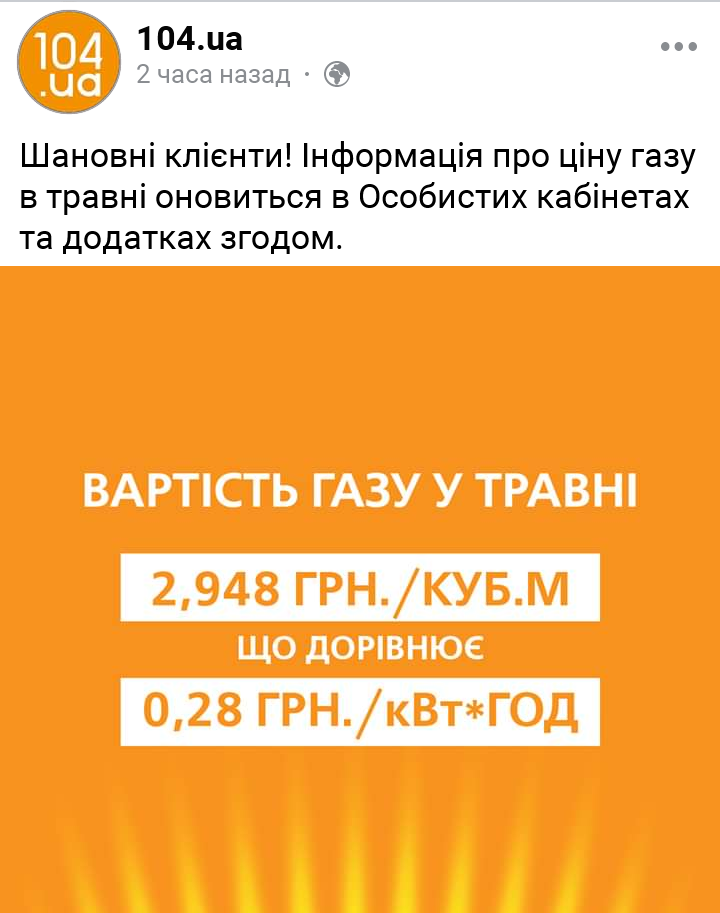View the gas price image in full
The image size is (720, 913).
(360, 589)
